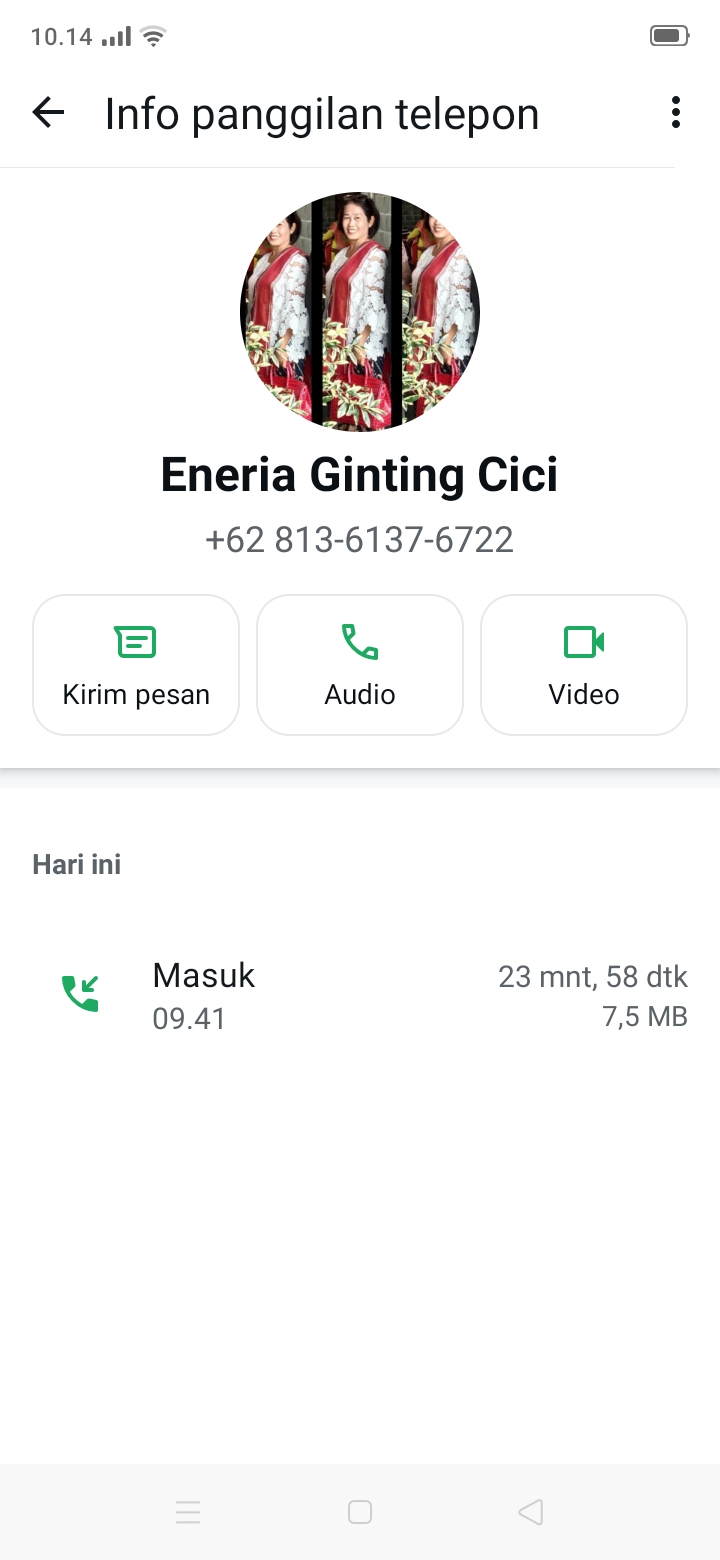The image size is (720, 1560).
Task: Start an Audio call with Eneria
Action: [x=360, y=665]
